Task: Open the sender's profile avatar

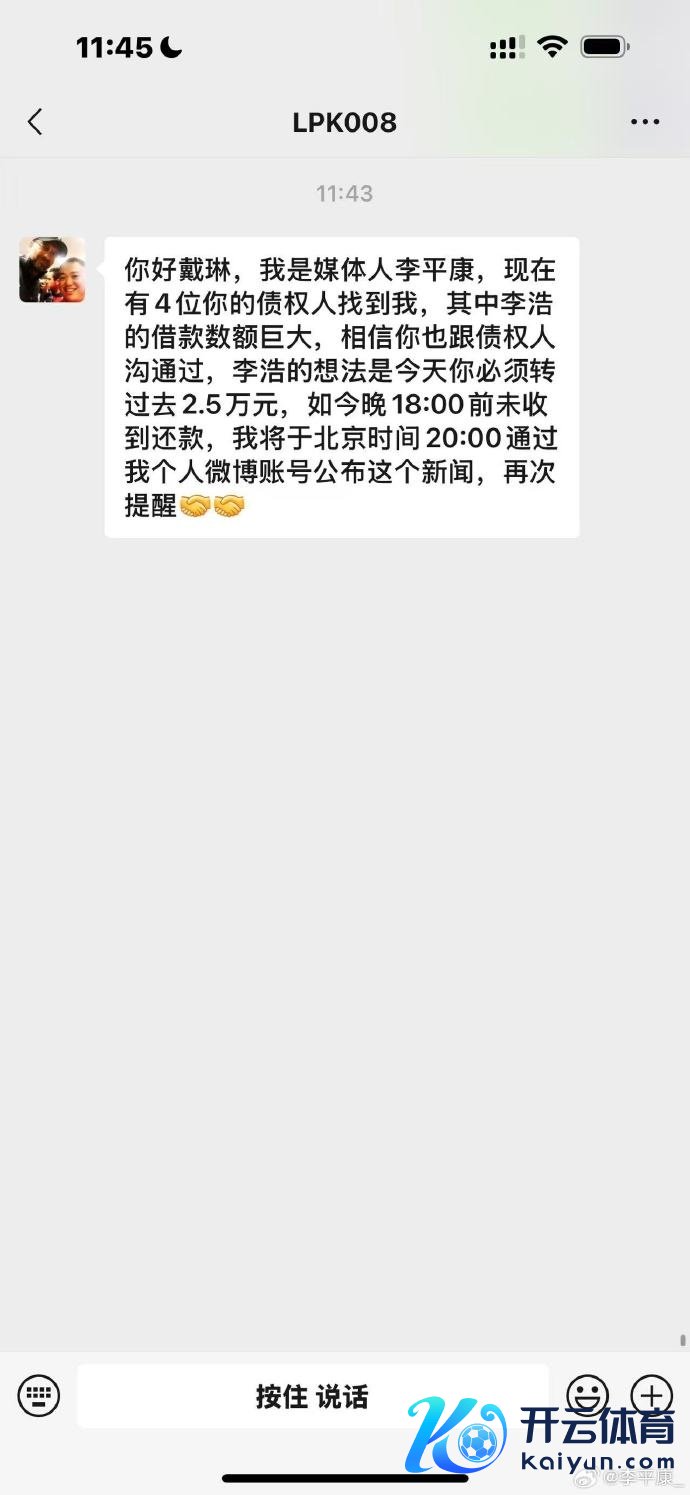Action: (x=52, y=270)
